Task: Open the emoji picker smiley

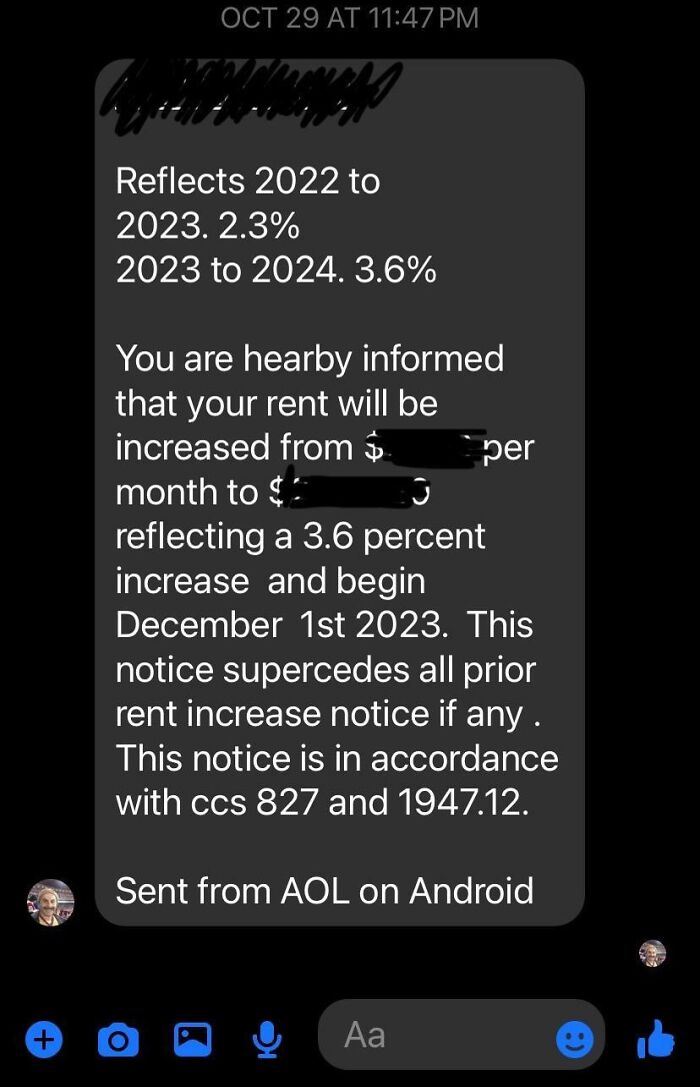Action: 574,1040
